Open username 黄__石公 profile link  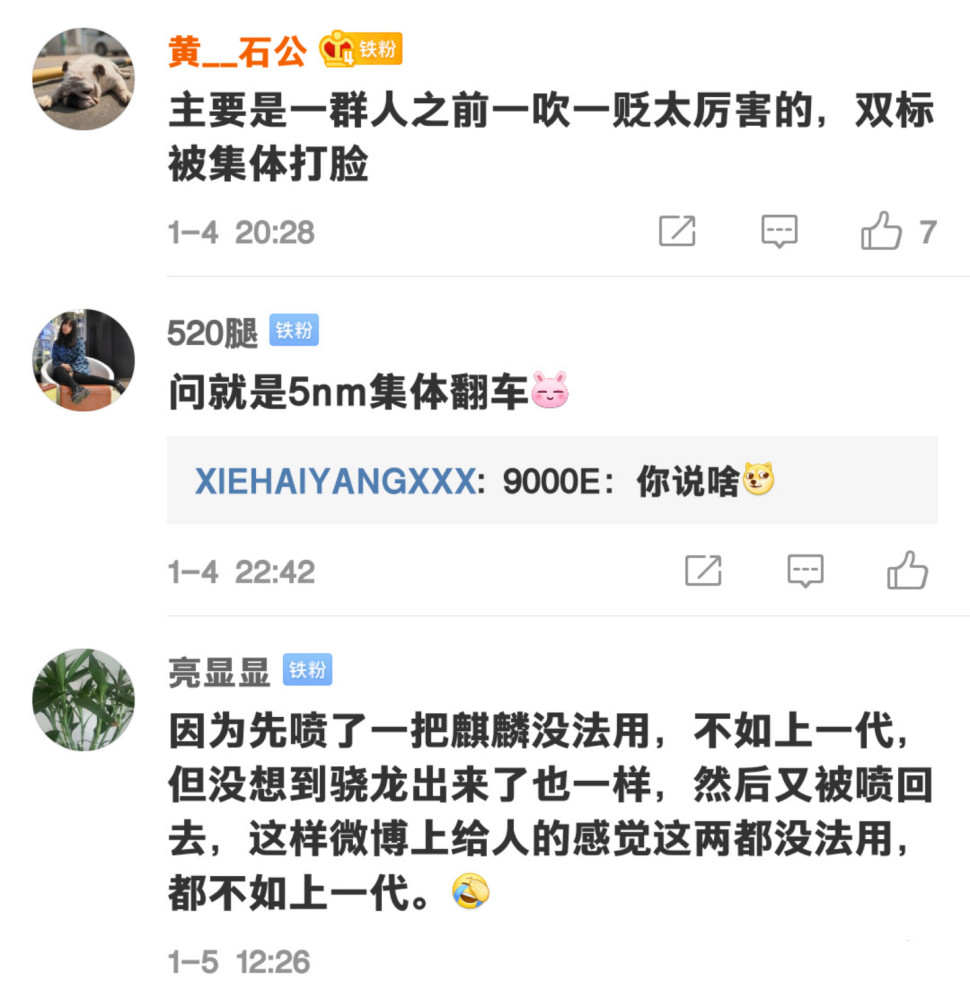coord(237,52)
